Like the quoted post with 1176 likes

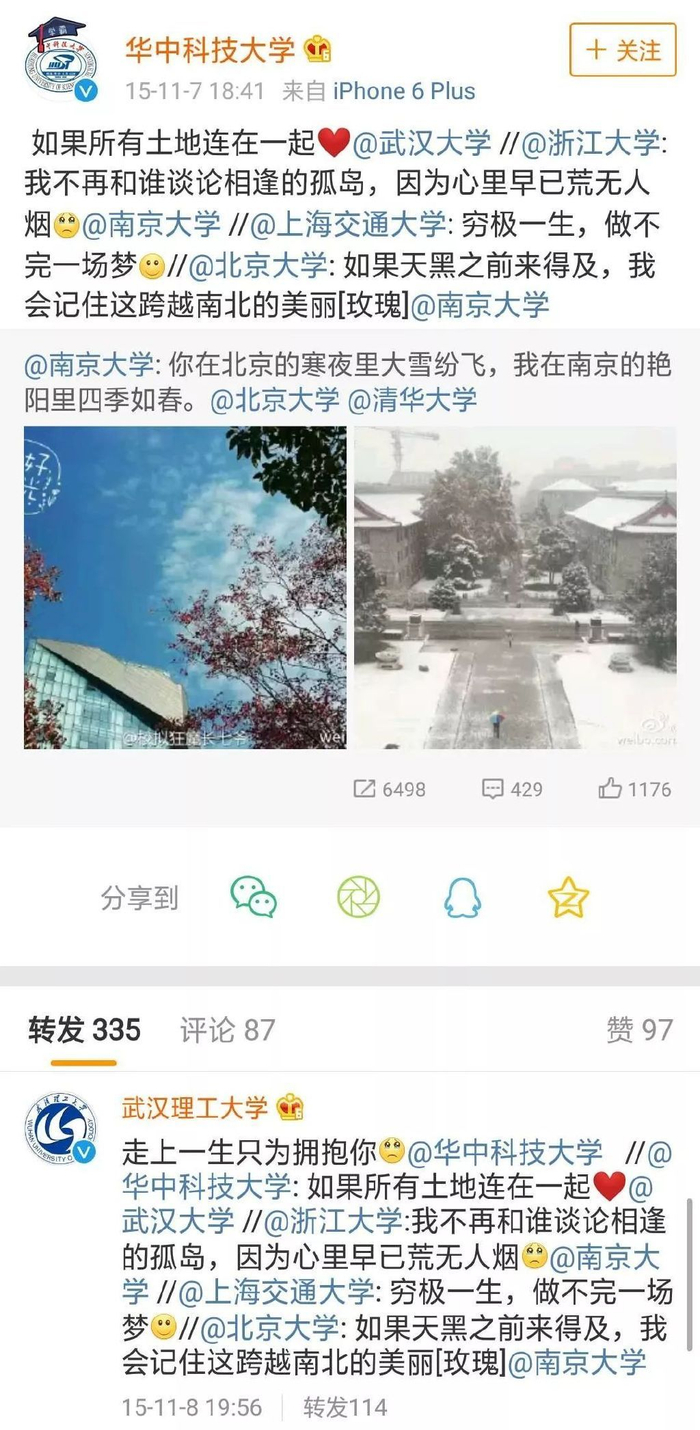pyautogui.click(x=635, y=789)
